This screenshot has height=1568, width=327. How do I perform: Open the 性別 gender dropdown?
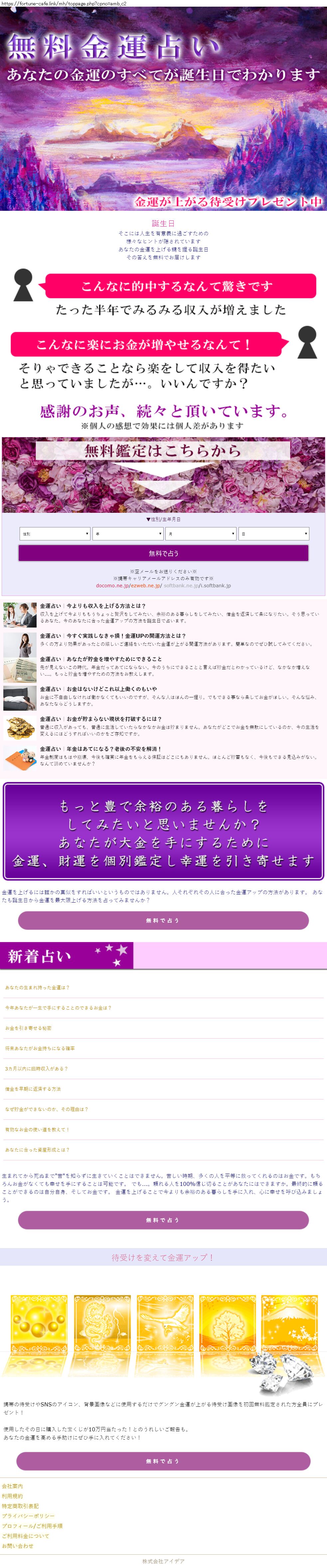click(55, 534)
